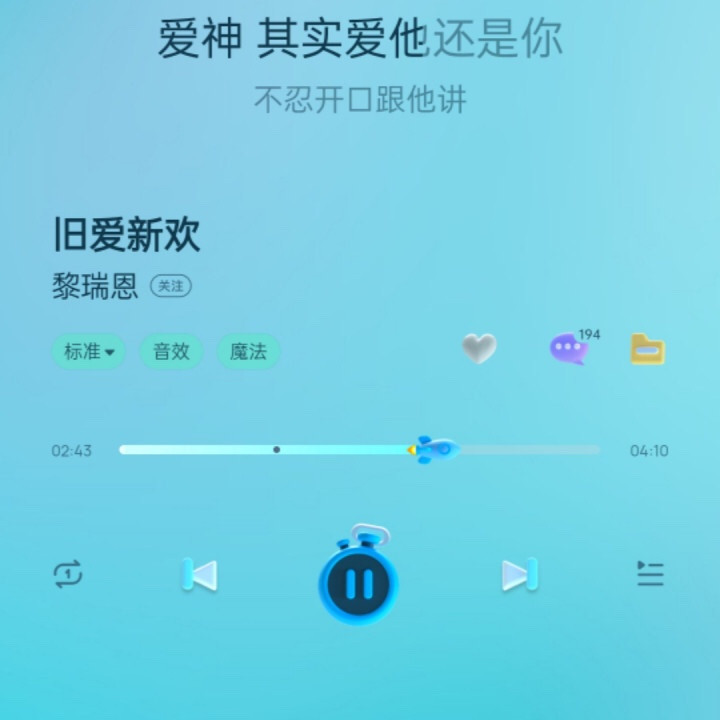Open the yellow folder icon
The image size is (720, 720).
coord(647,349)
